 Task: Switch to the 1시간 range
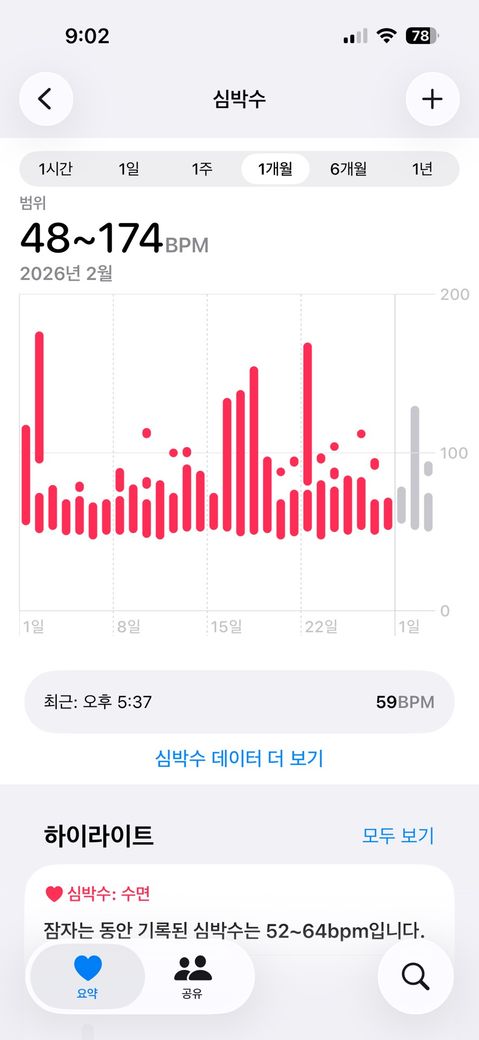point(55,169)
